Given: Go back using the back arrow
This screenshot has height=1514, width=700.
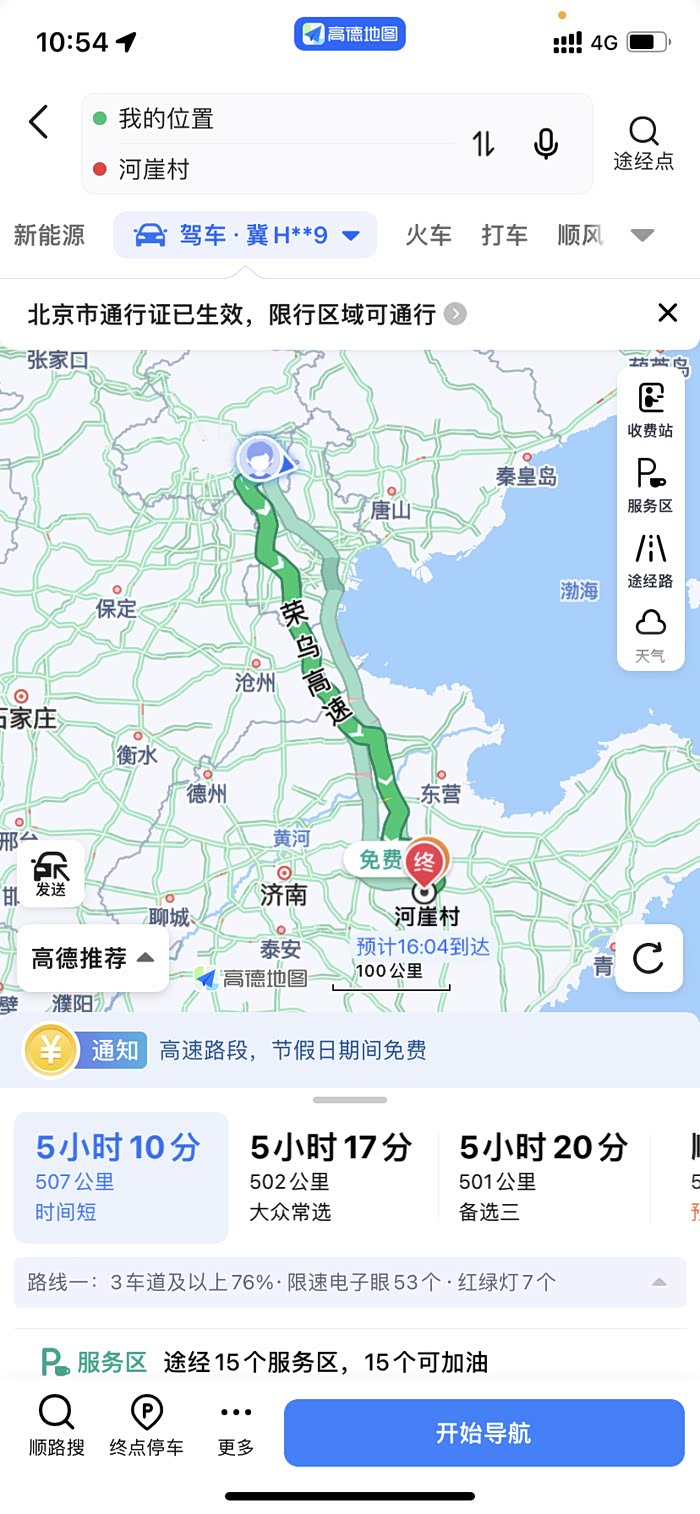Looking at the screenshot, I should tap(38, 122).
